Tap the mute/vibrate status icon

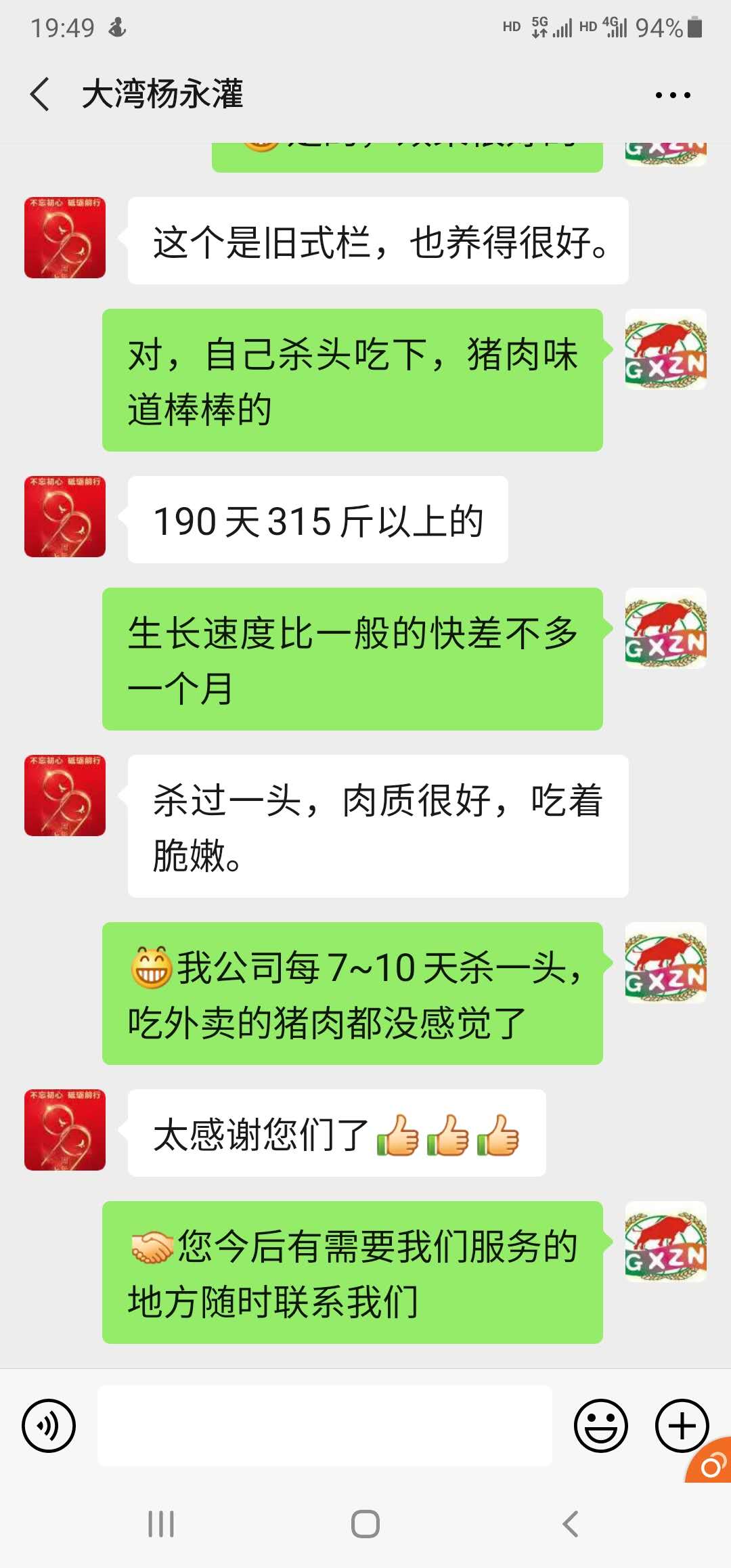pyautogui.click(x=116, y=28)
